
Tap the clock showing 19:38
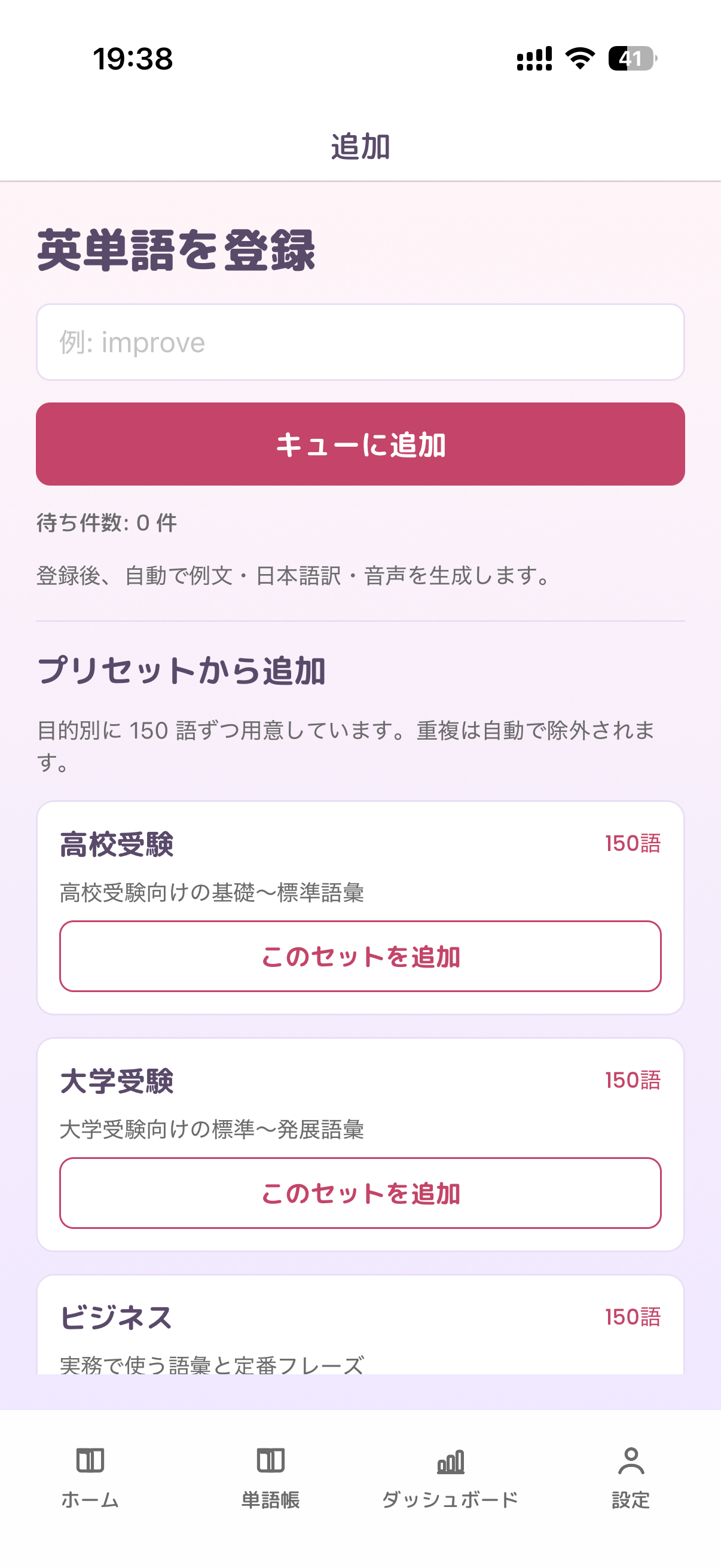[x=133, y=59]
